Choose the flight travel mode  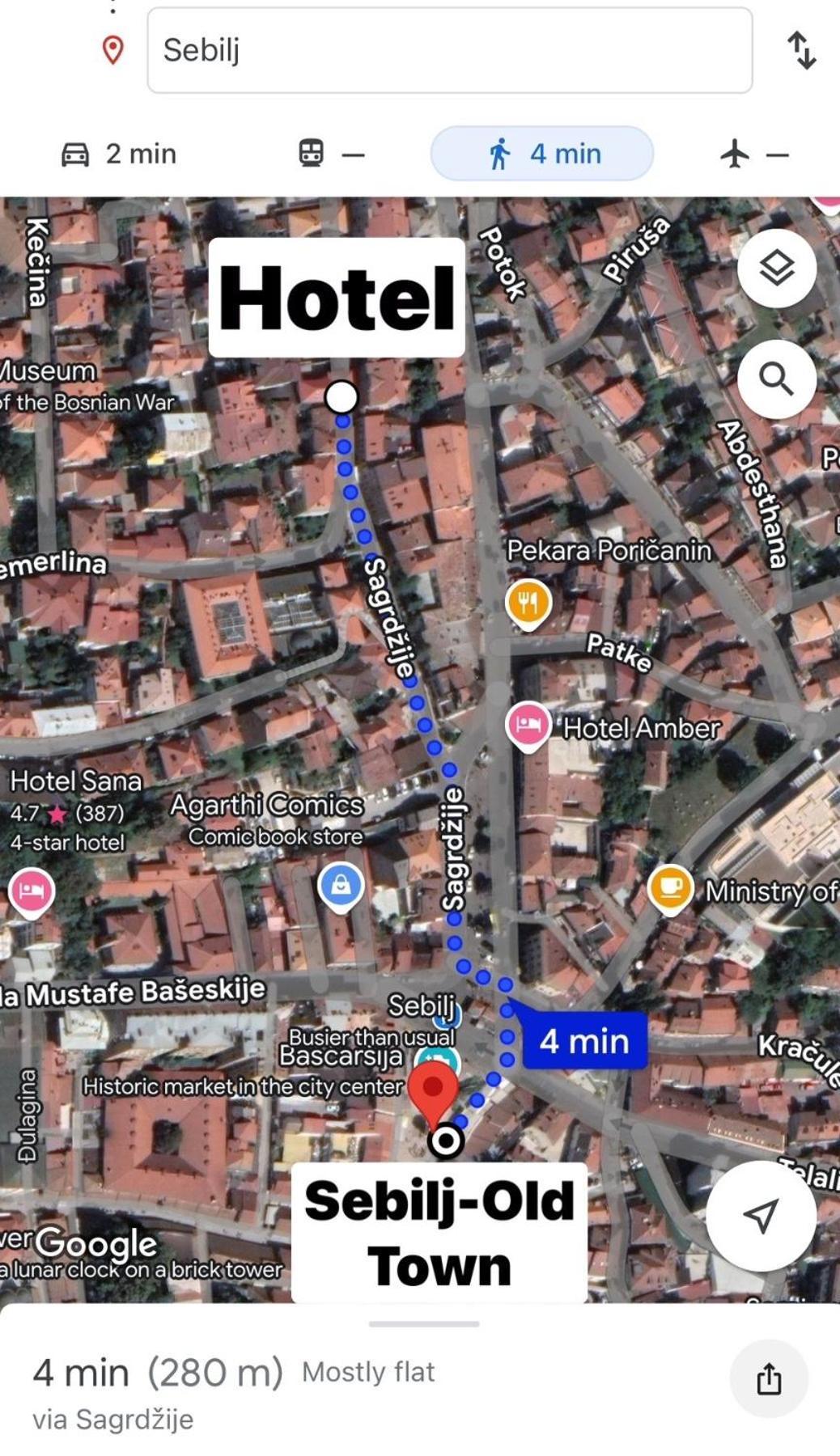pyautogui.click(x=753, y=154)
